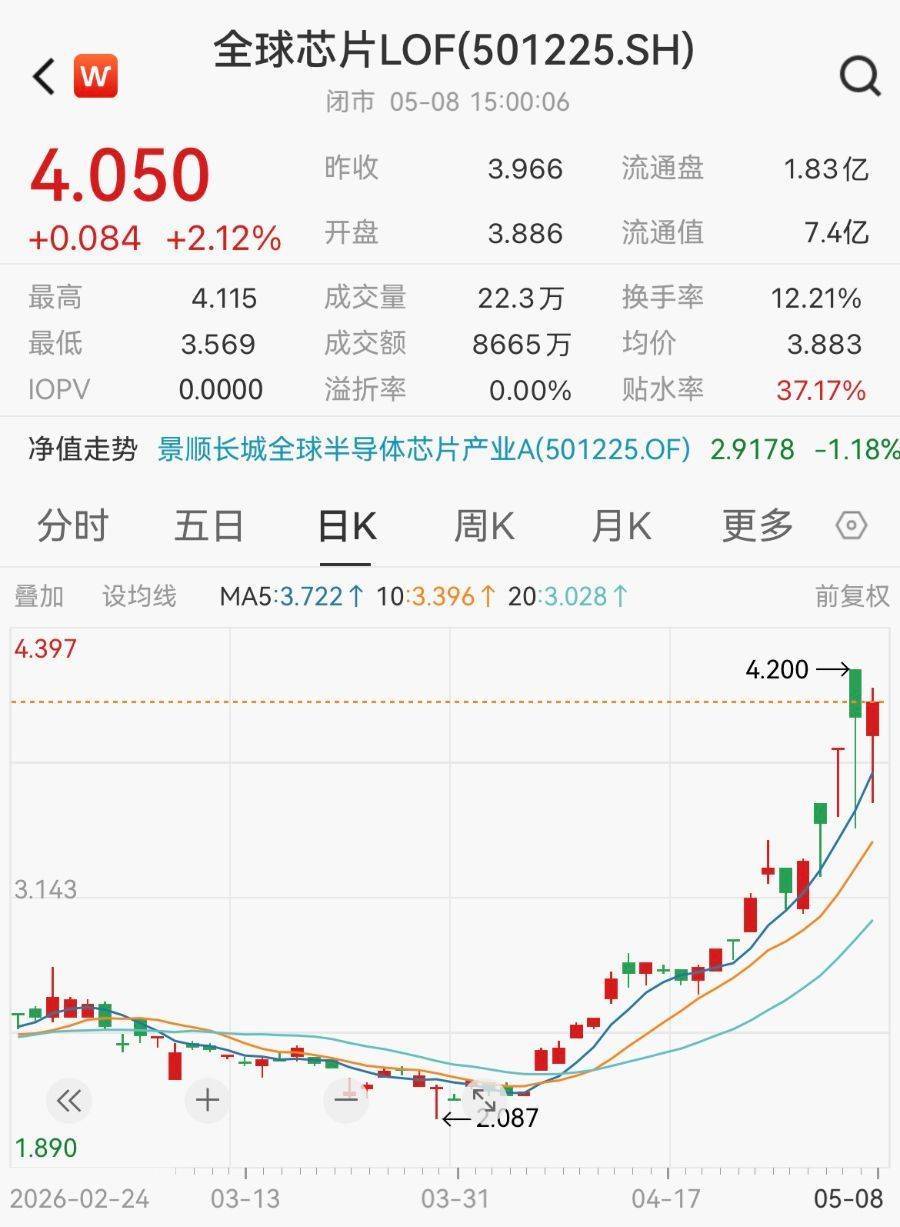
Task: Go back using the top-left arrow
Action: [x=43, y=76]
